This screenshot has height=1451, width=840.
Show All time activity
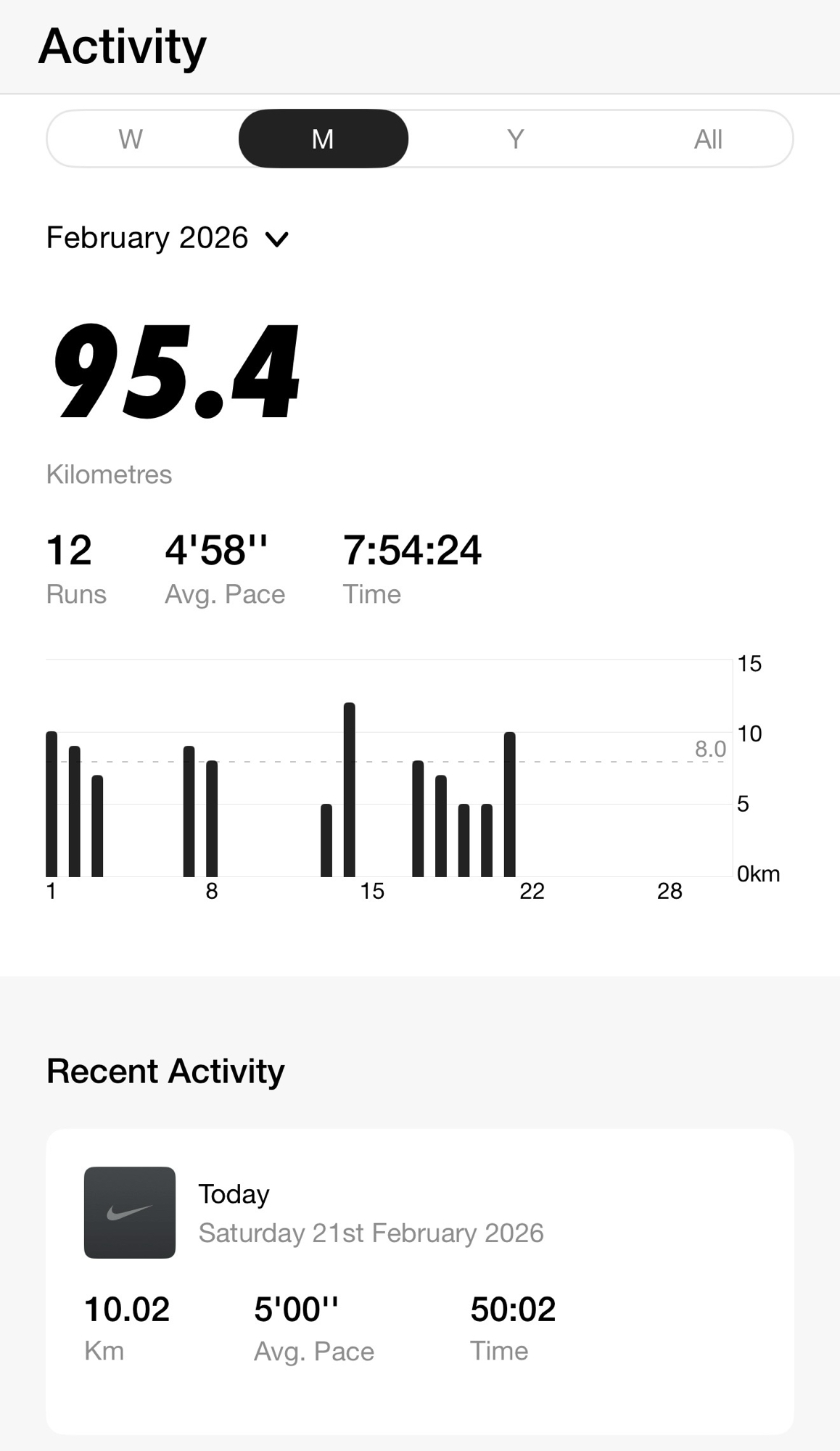707,139
